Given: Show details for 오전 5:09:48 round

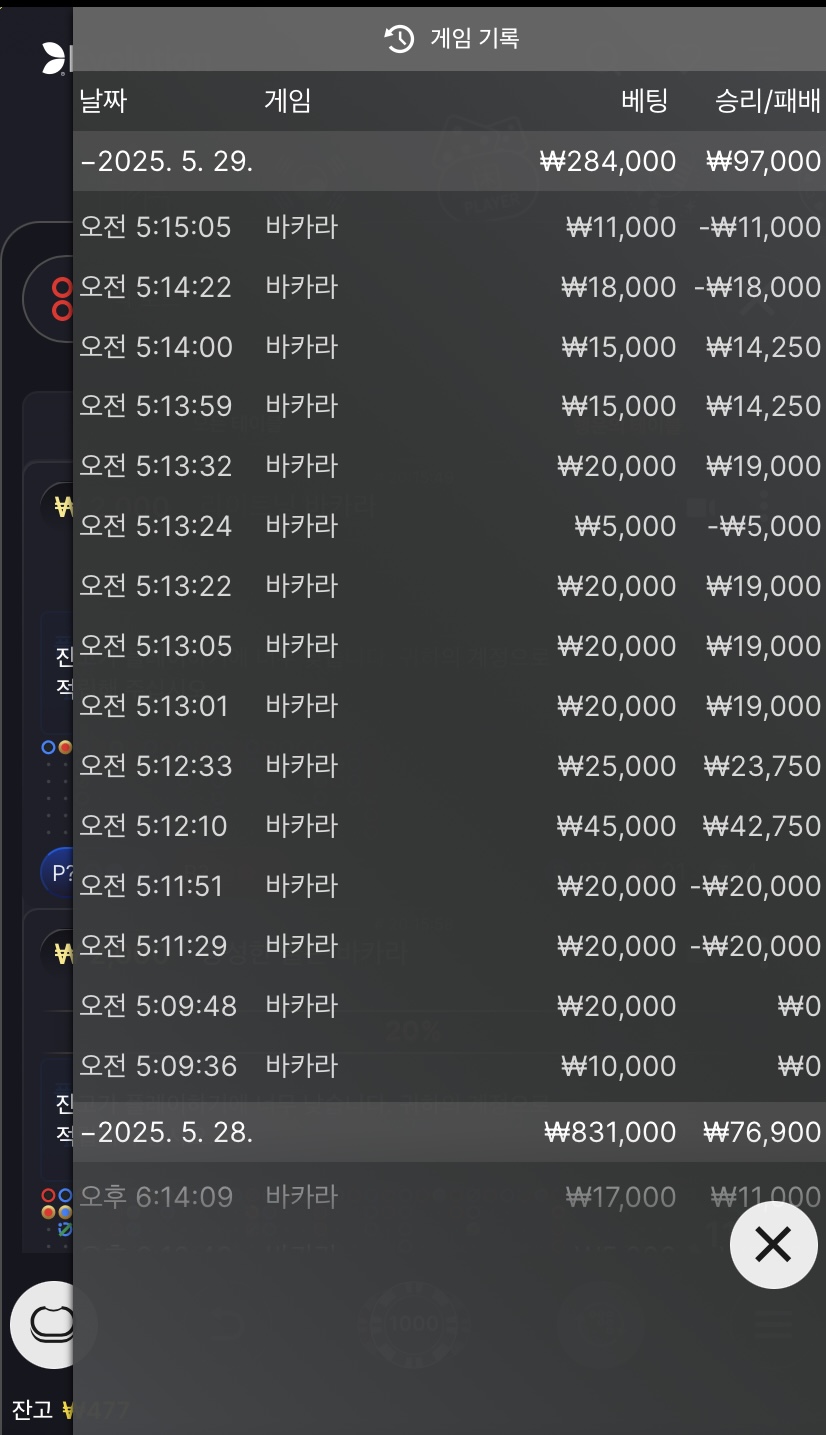Looking at the screenshot, I should click(x=449, y=1006).
